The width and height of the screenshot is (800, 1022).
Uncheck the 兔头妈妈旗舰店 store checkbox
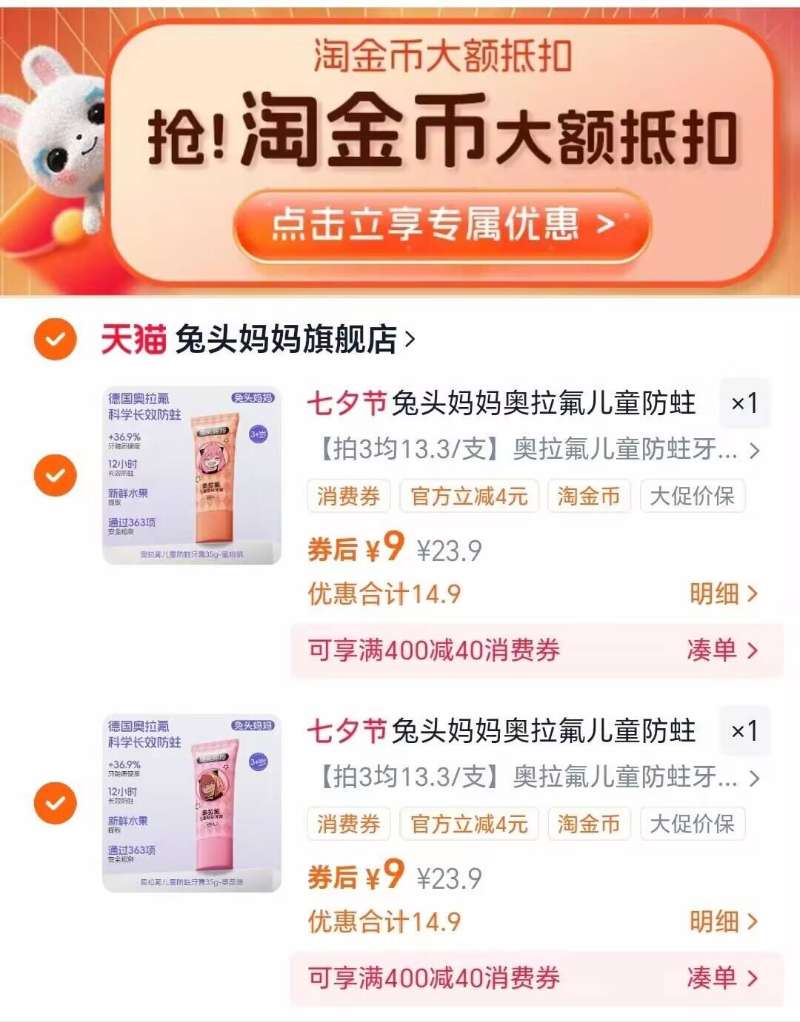click(55, 340)
